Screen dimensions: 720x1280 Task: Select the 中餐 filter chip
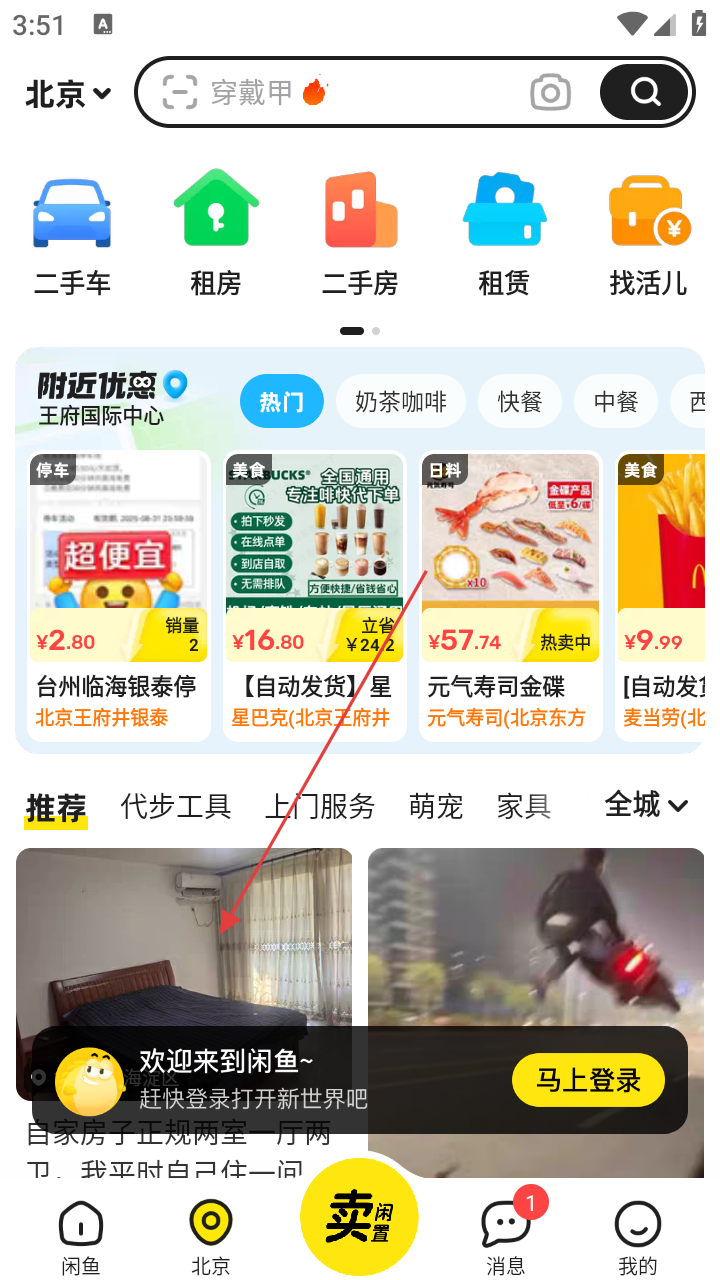coord(616,402)
